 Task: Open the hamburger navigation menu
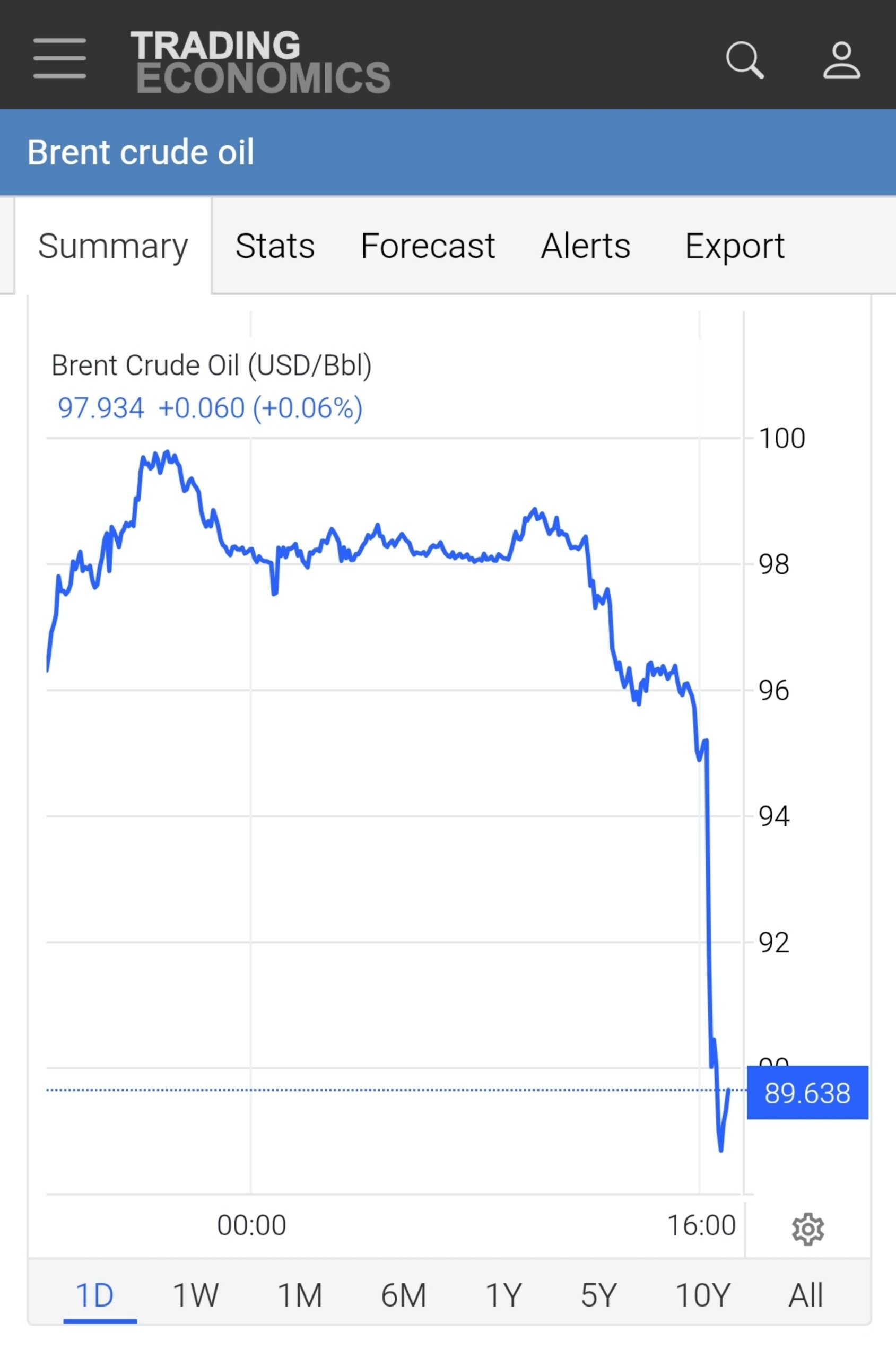(59, 58)
